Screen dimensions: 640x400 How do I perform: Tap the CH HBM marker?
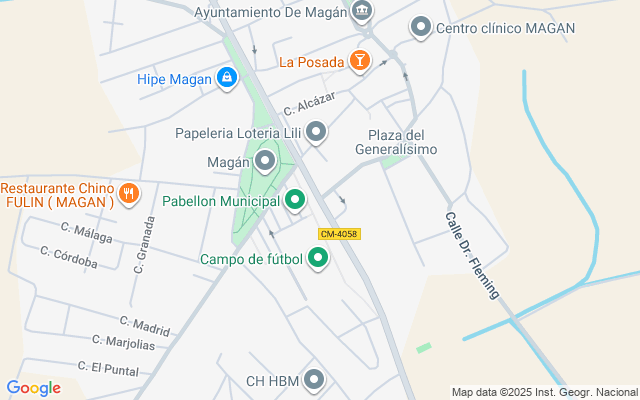[315, 380]
